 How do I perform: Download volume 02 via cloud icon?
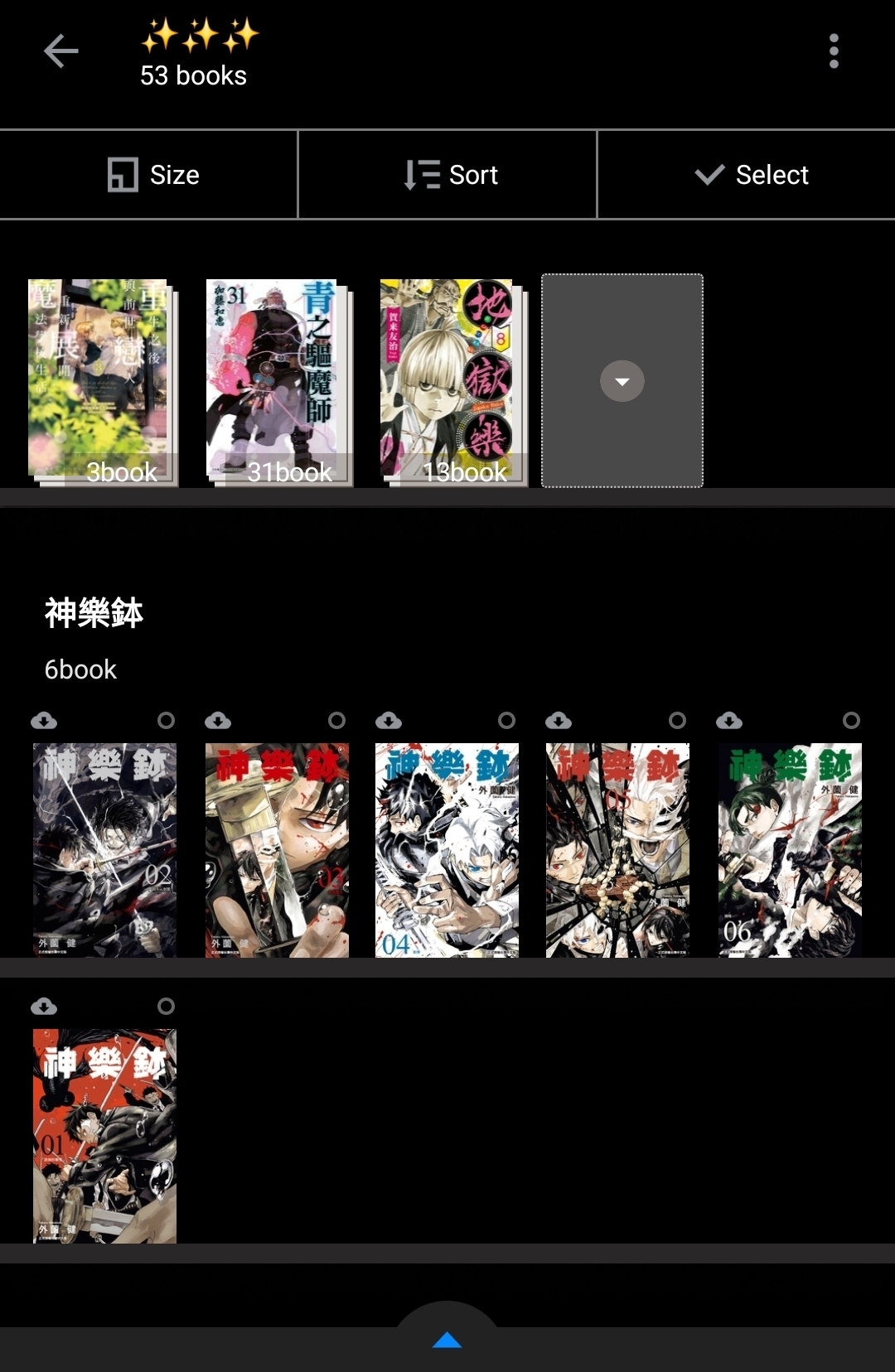click(x=44, y=721)
